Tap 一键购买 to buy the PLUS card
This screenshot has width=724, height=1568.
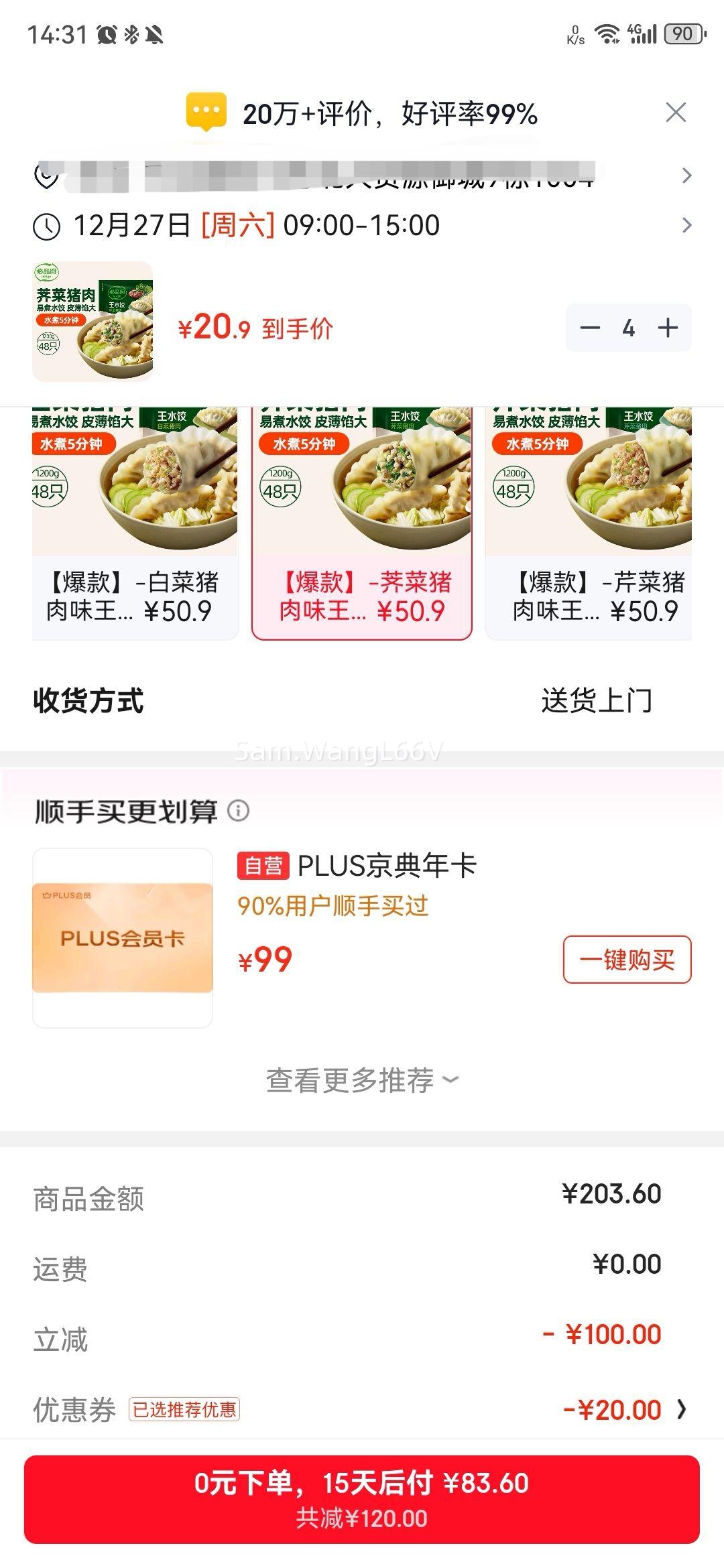pos(629,961)
